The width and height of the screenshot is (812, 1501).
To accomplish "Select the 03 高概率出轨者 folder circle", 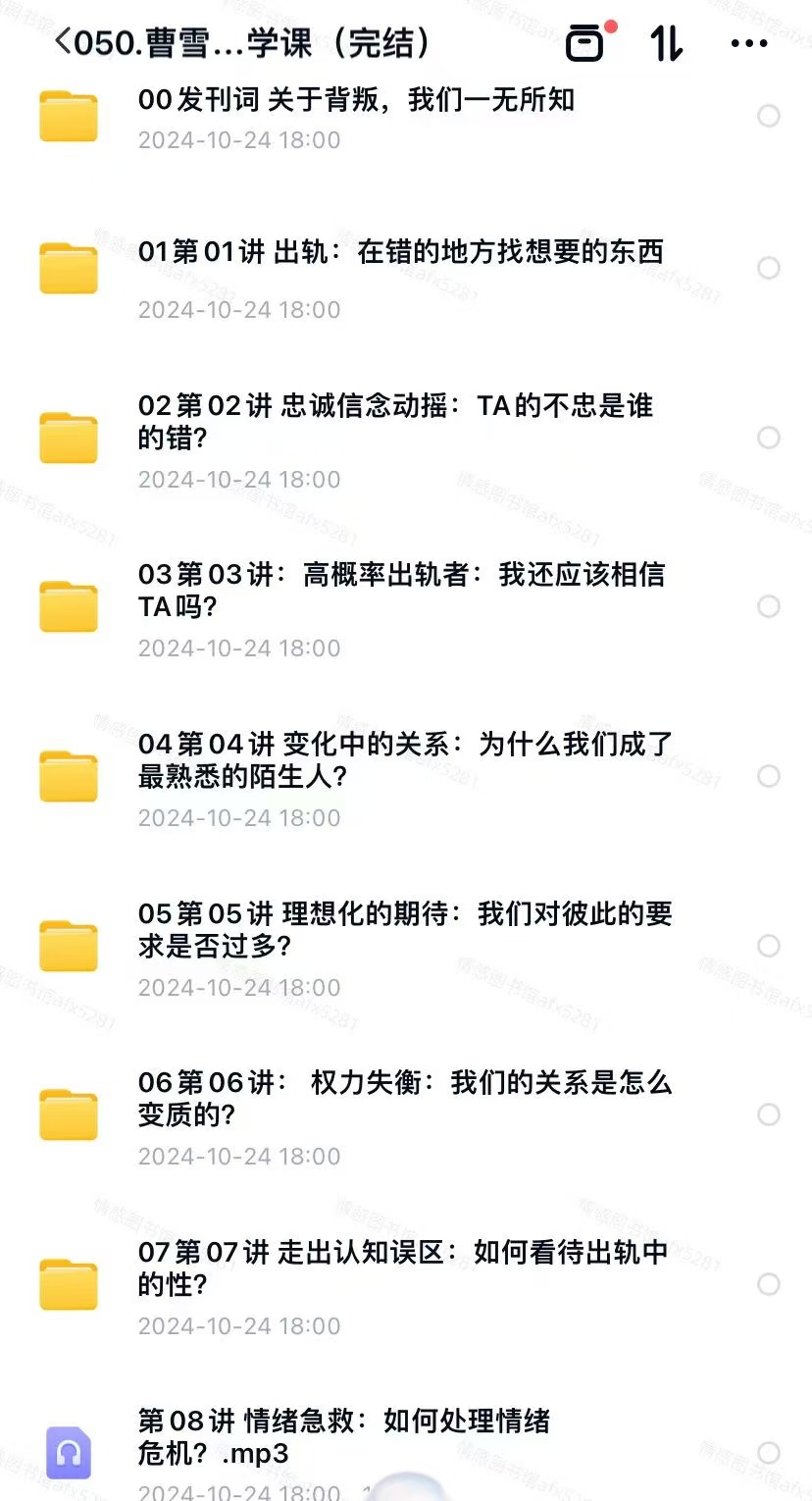I will click(x=769, y=606).
